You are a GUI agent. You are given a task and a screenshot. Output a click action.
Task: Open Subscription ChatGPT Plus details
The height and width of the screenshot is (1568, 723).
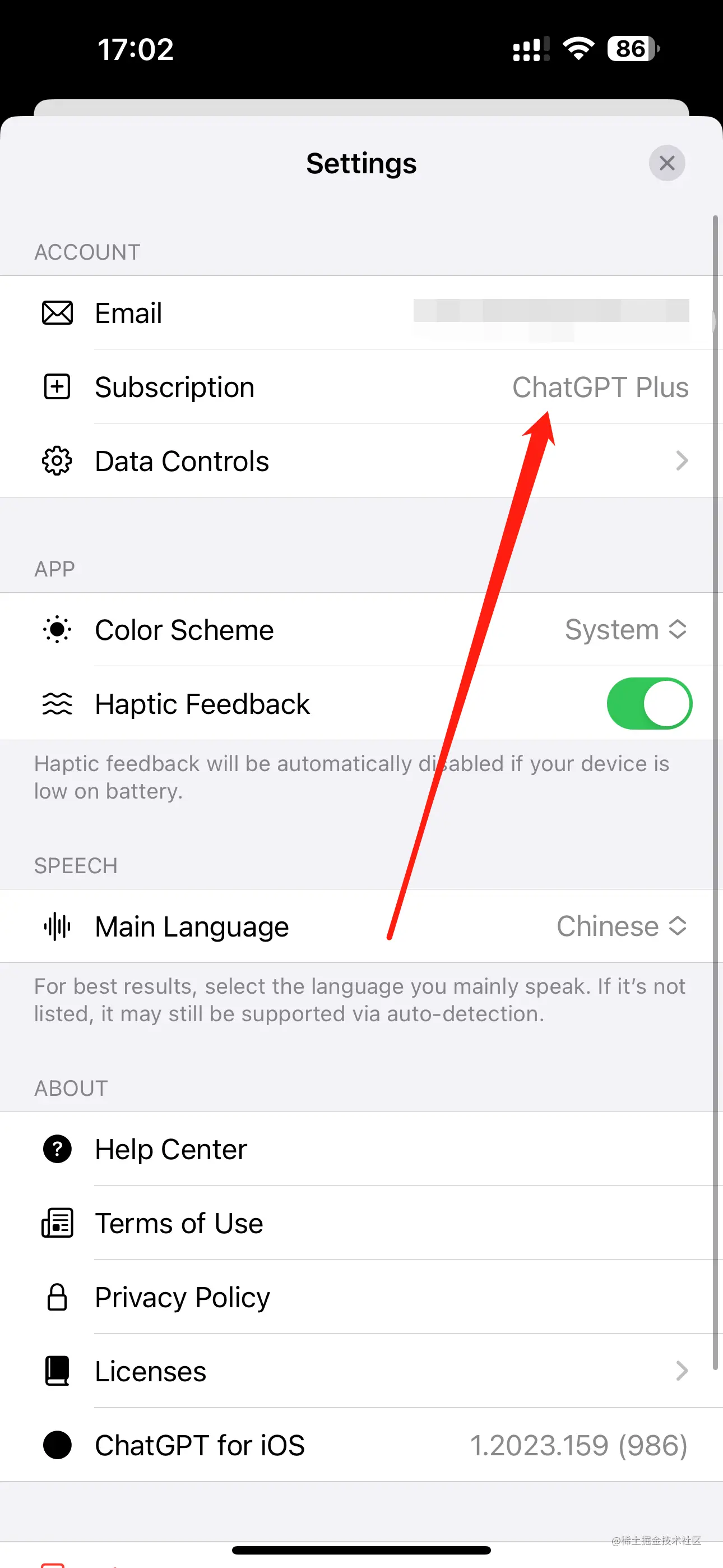(x=361, y=387)
